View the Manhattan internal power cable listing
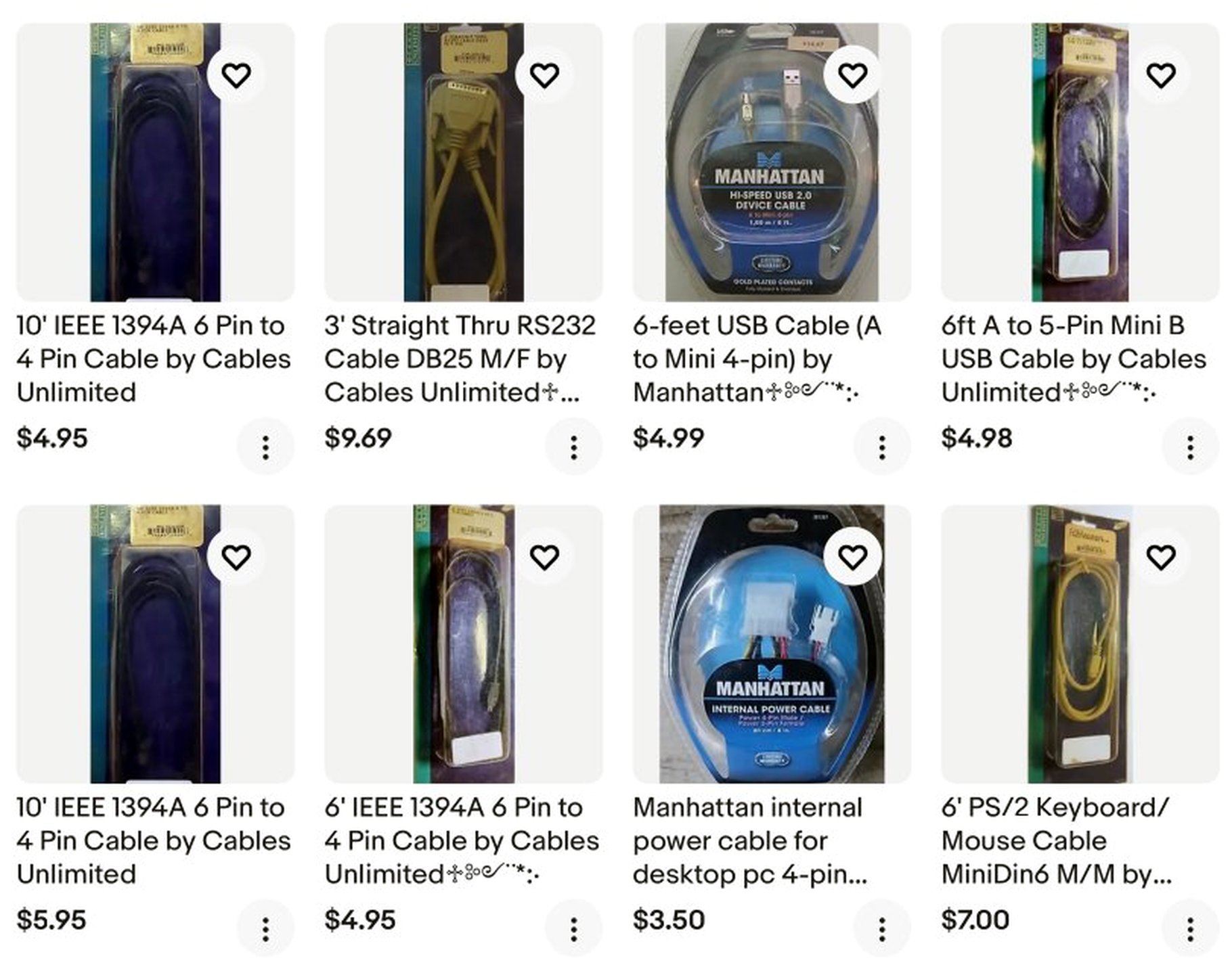1232x969 pixels. tap(749, 840)
